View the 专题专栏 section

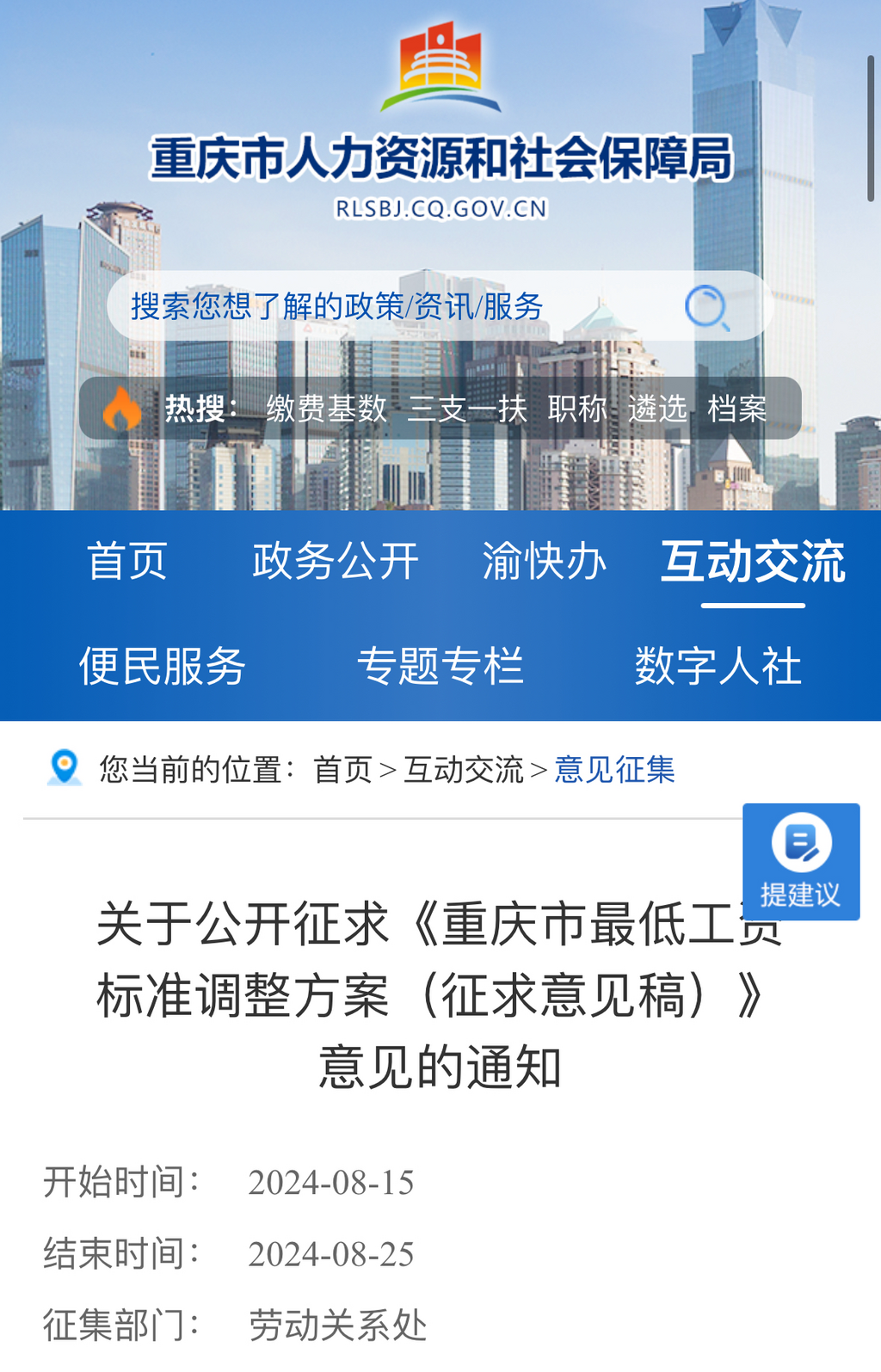(x=440, y=666)
